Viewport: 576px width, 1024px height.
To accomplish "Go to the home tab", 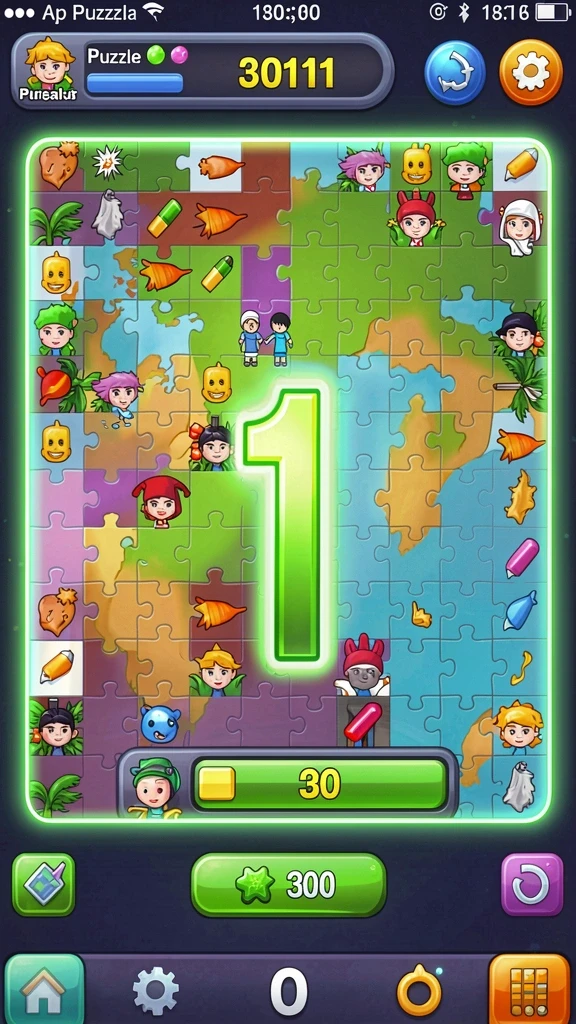I will (x=44, y=989).
